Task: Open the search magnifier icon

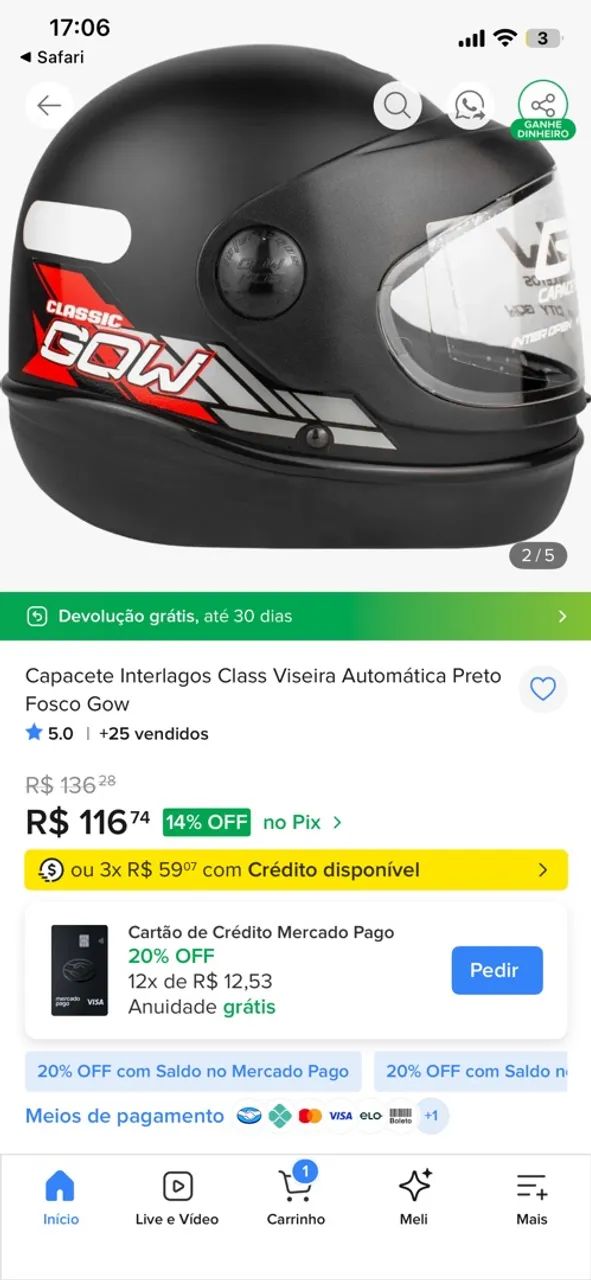Action: pyautogui.click(x=397, y=105)
